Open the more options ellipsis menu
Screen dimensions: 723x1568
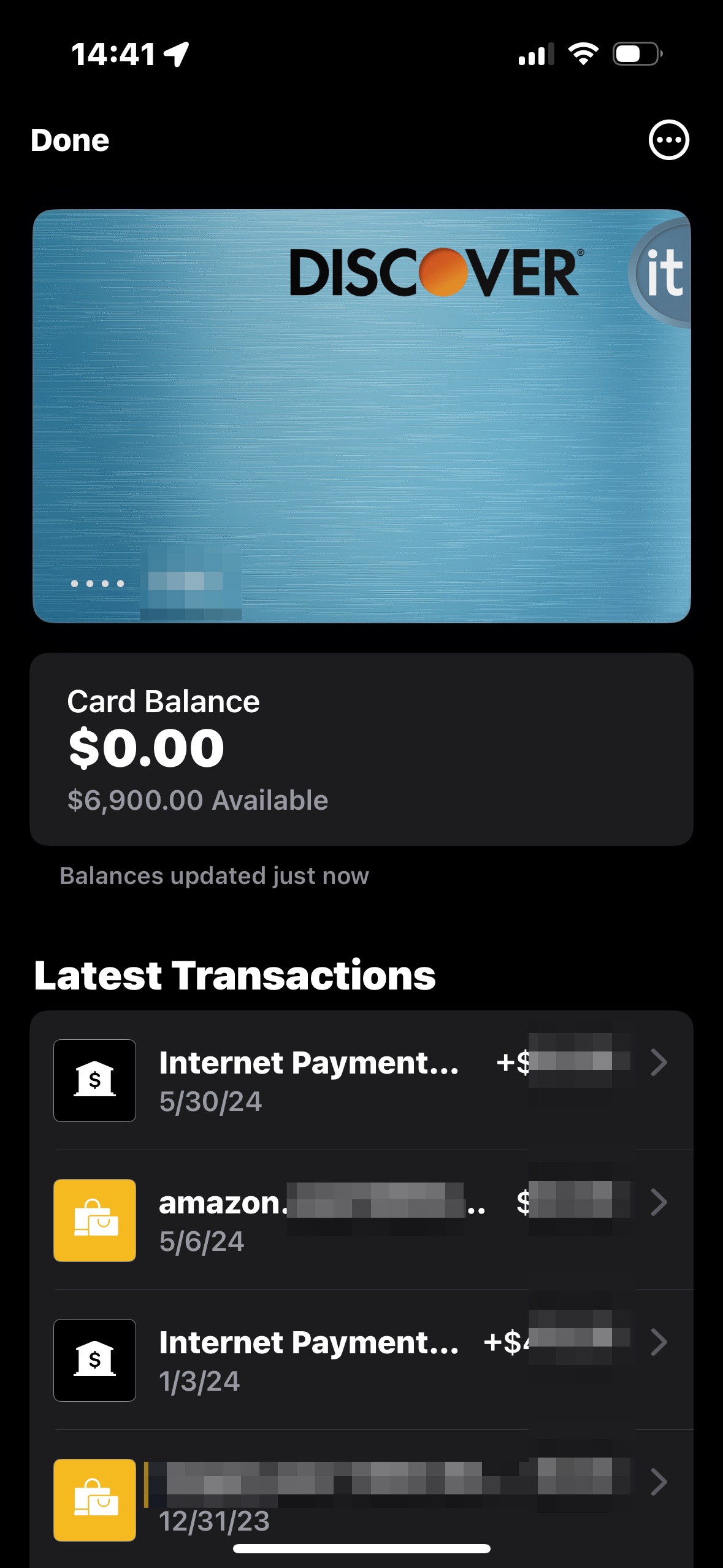click(x=668, y=140)
